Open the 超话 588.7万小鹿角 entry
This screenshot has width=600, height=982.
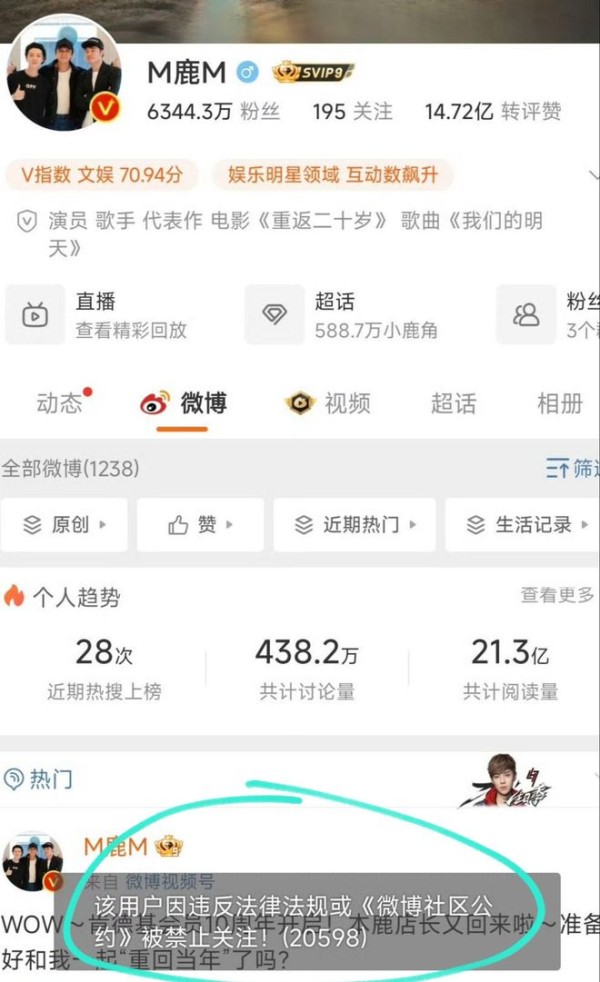click(x=343, y=315)
